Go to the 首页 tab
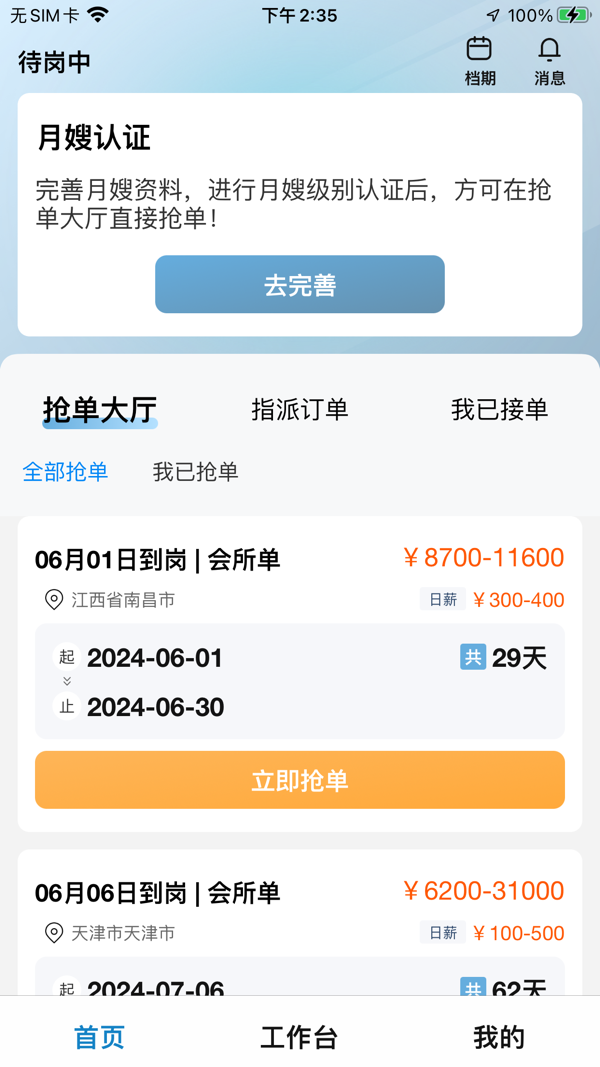Viewport: 600px width, 1067px height. (x=99, y=1037)
